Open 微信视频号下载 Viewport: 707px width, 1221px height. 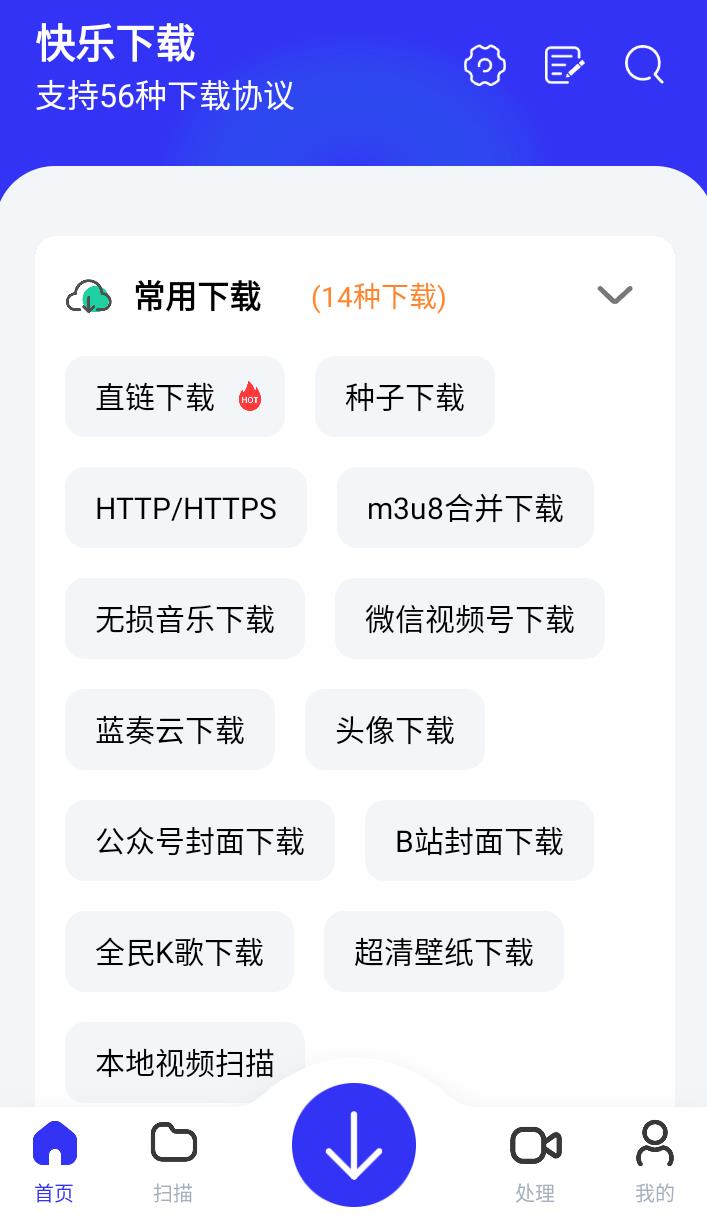click(x=470, y=619)
